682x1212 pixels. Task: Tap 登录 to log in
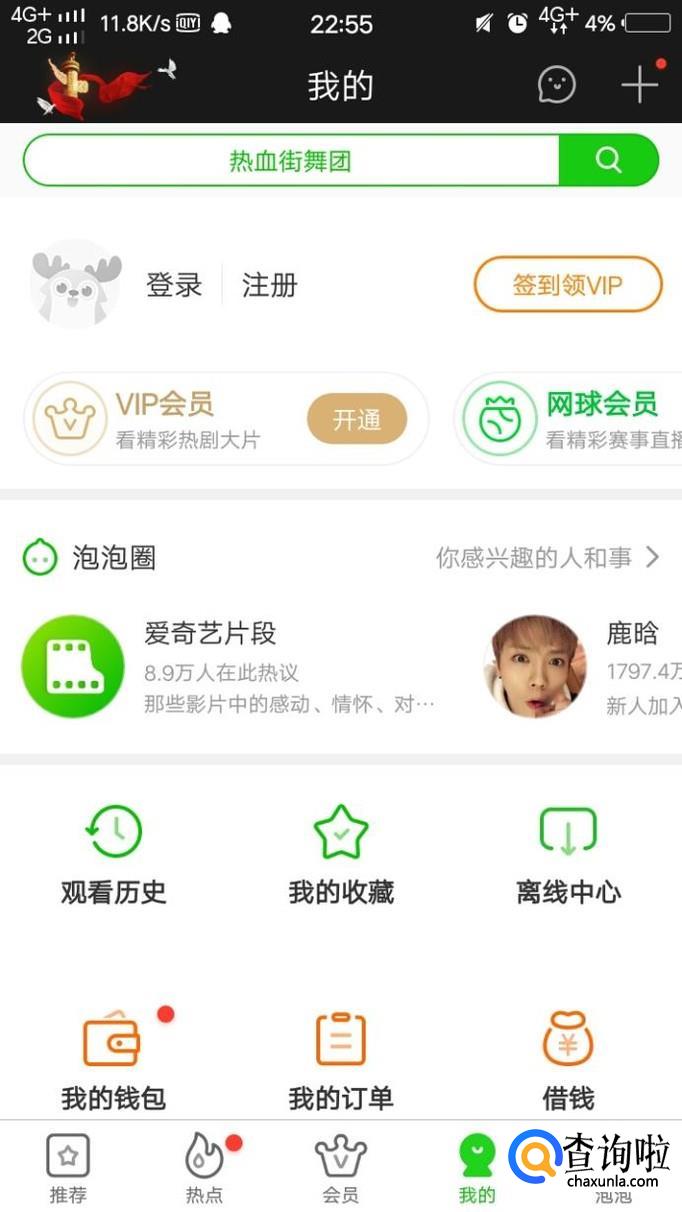point(174,285)
